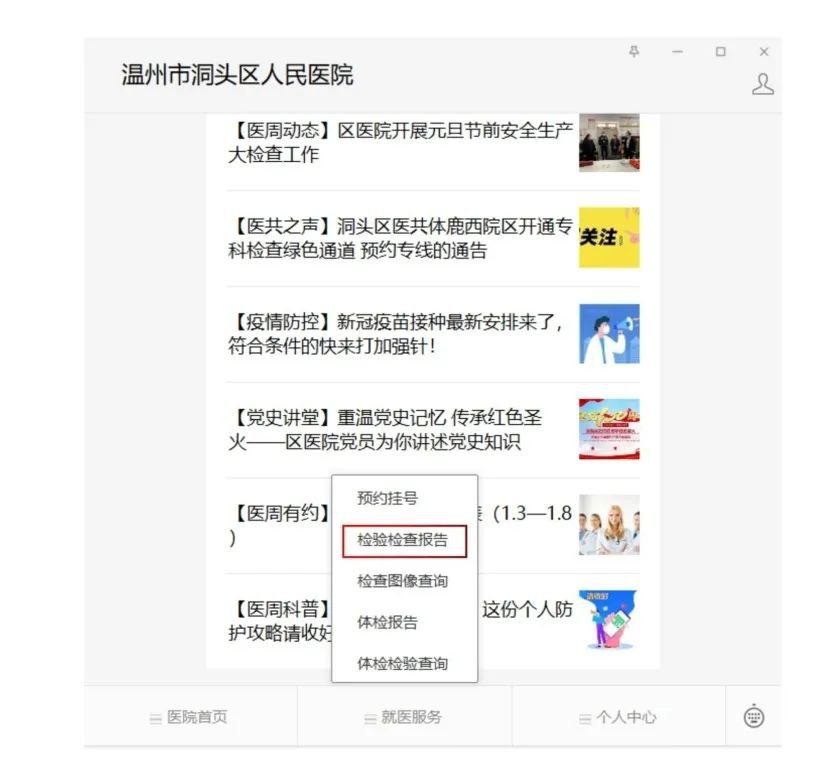Screen dimensions: 839x761
Task: Switch to keyboard input with bottom-right icon
Action: click(754, 716)
